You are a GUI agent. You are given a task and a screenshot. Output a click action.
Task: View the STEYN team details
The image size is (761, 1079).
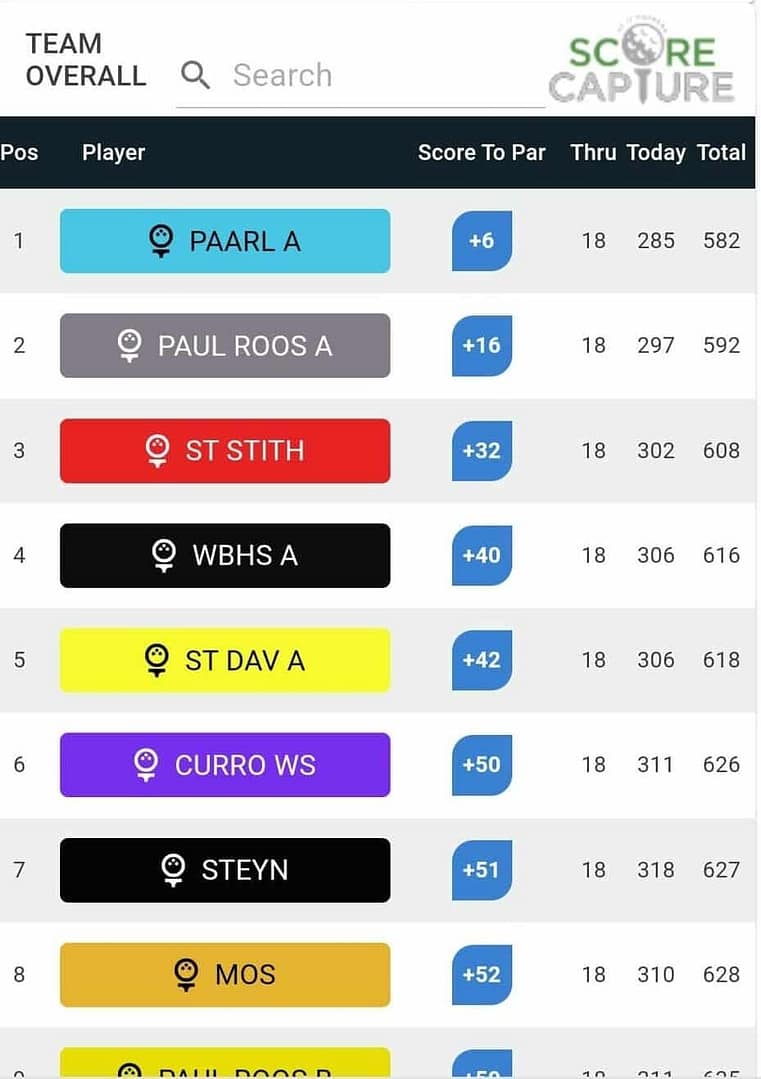(225, 870)
